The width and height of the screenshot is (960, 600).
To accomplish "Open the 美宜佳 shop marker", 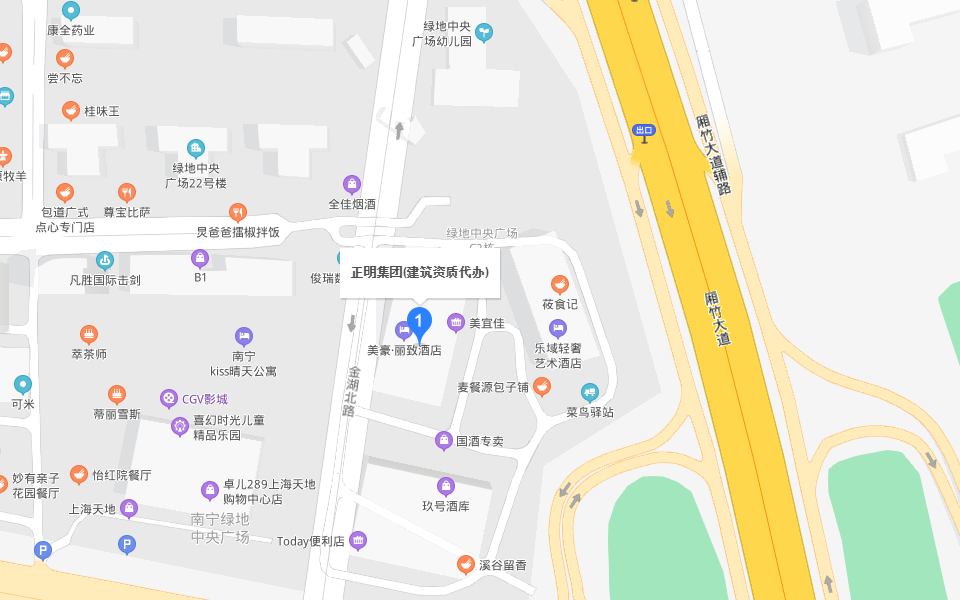I will (456, 323).
